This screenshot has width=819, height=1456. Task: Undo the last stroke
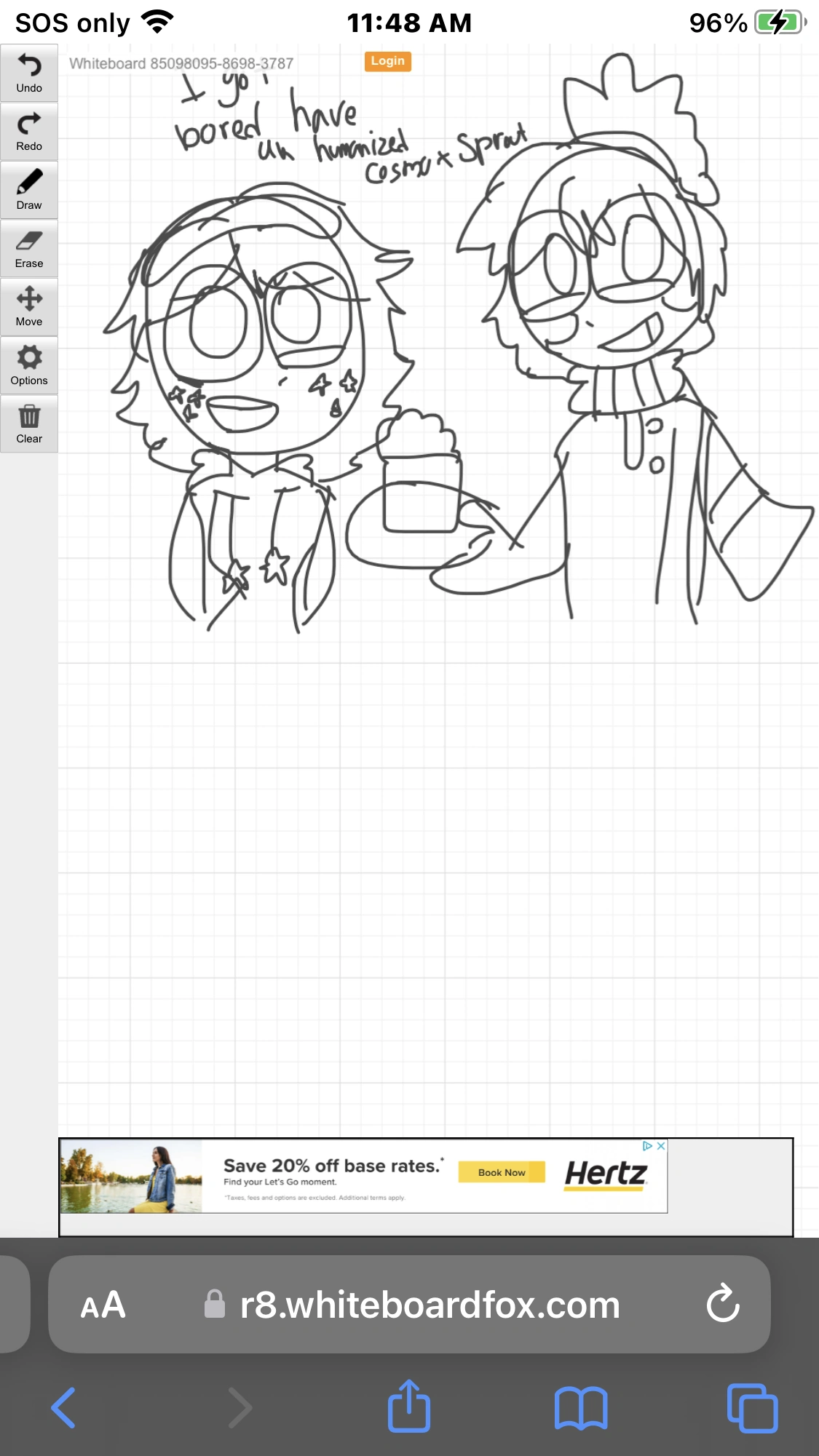click(x=29, y=72)
